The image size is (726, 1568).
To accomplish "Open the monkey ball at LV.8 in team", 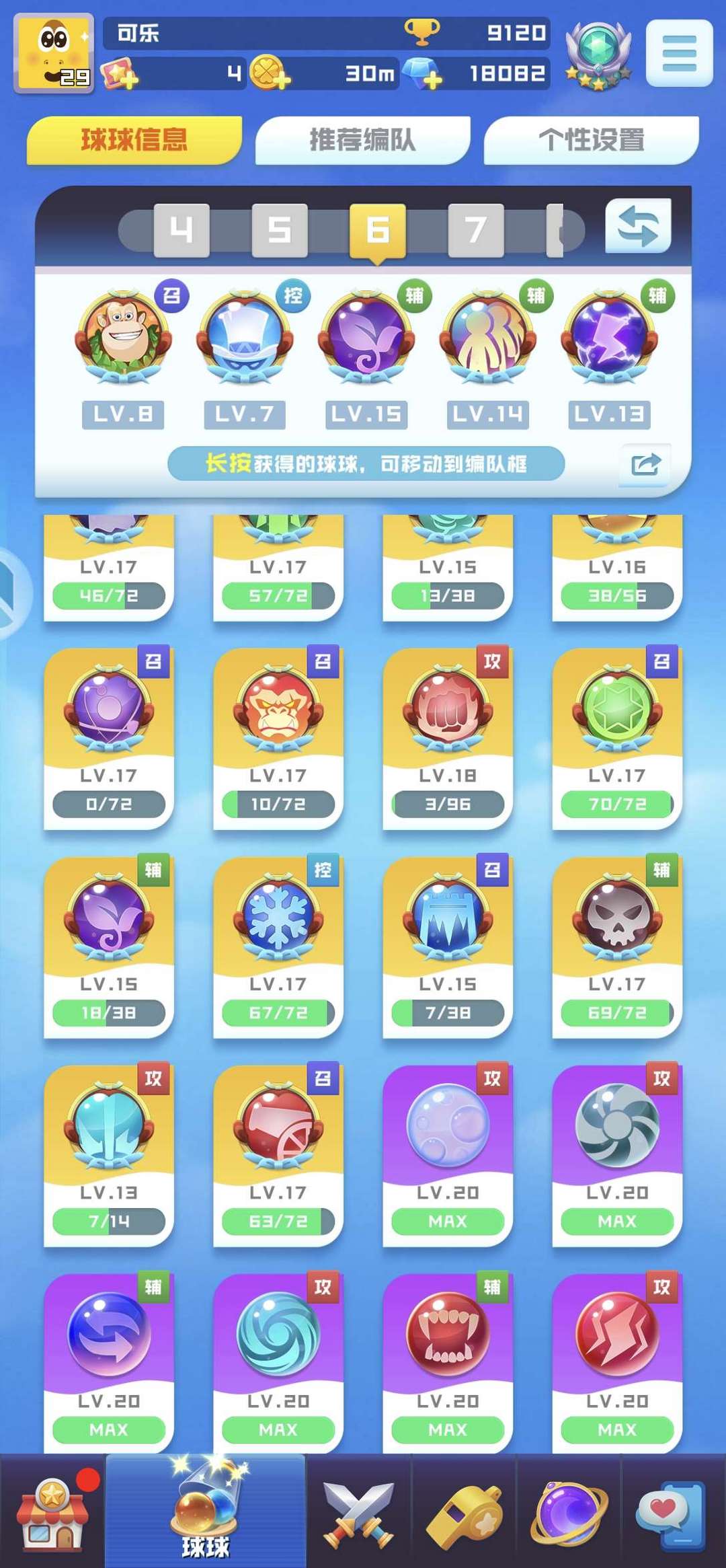I will point(123,336).
